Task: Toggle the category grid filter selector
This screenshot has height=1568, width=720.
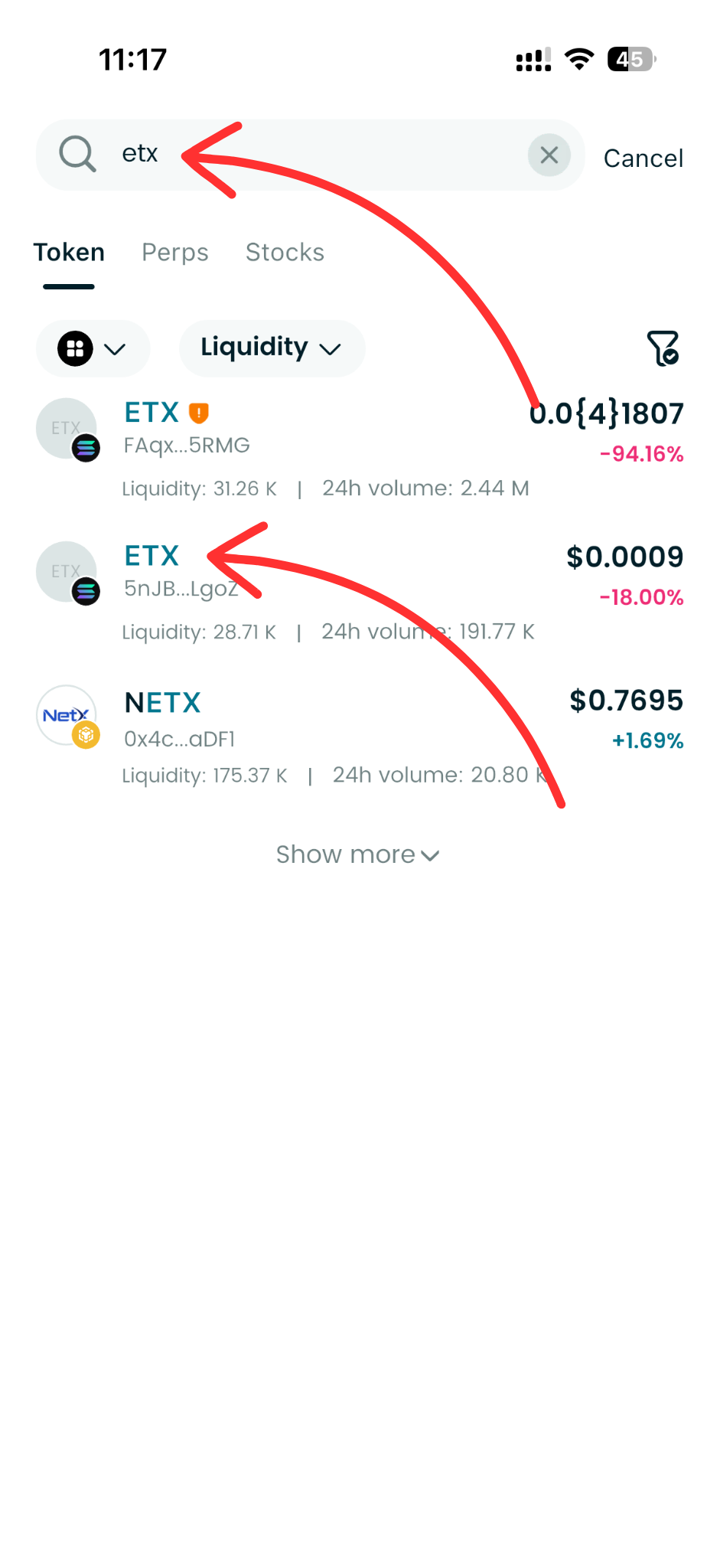Action: pos(74,348)
